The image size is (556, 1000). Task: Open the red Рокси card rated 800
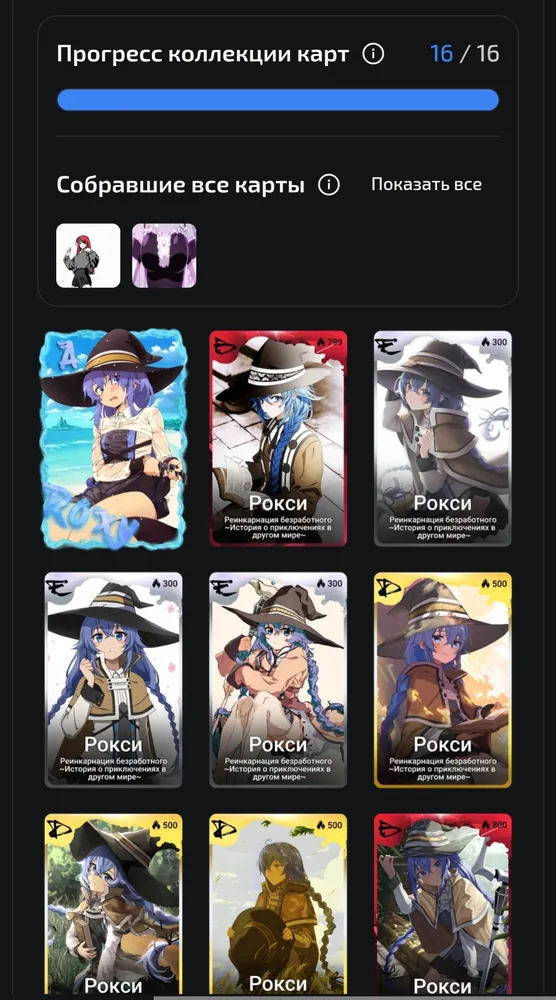443,906
